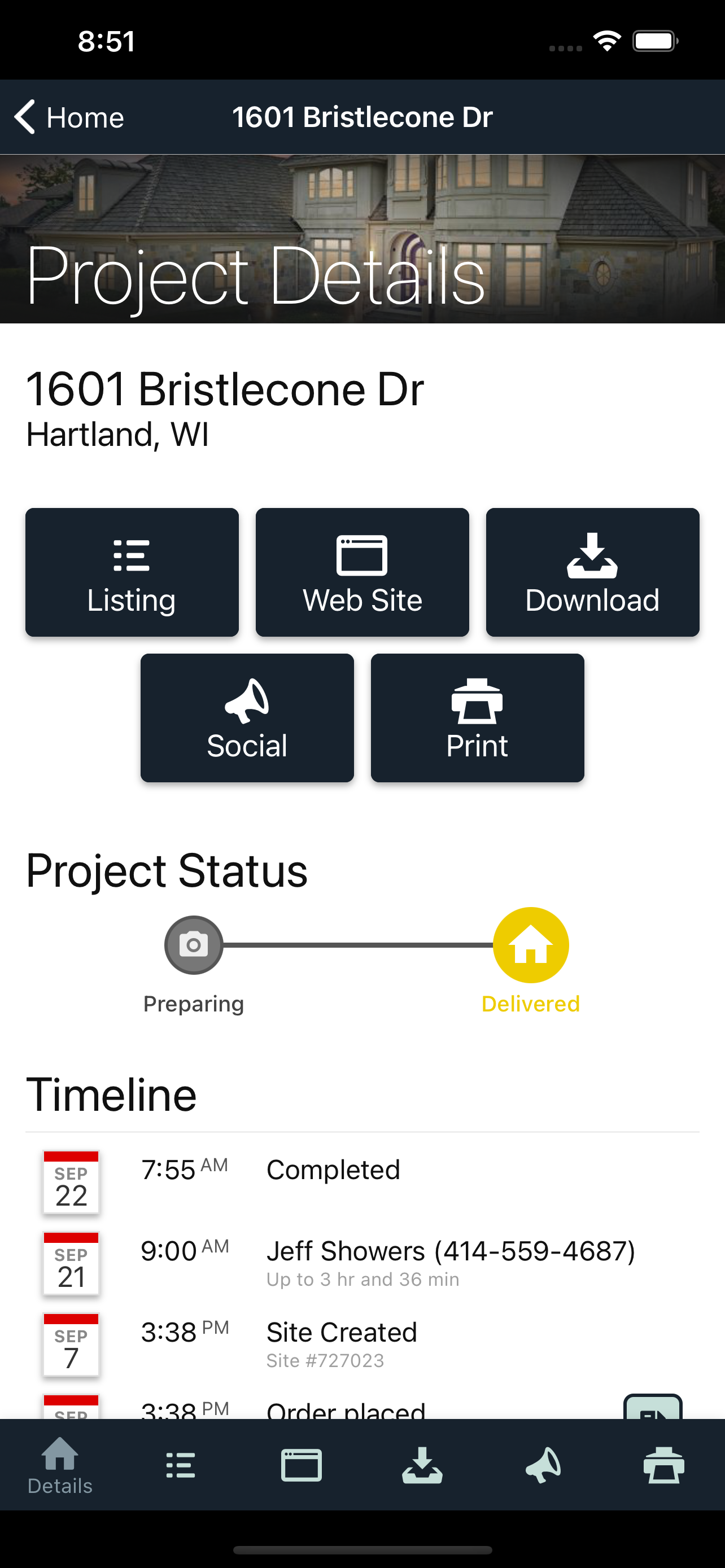This screenshot has width=725, height=1568.
Task: Tap the Download button
Action: (592, 572)
